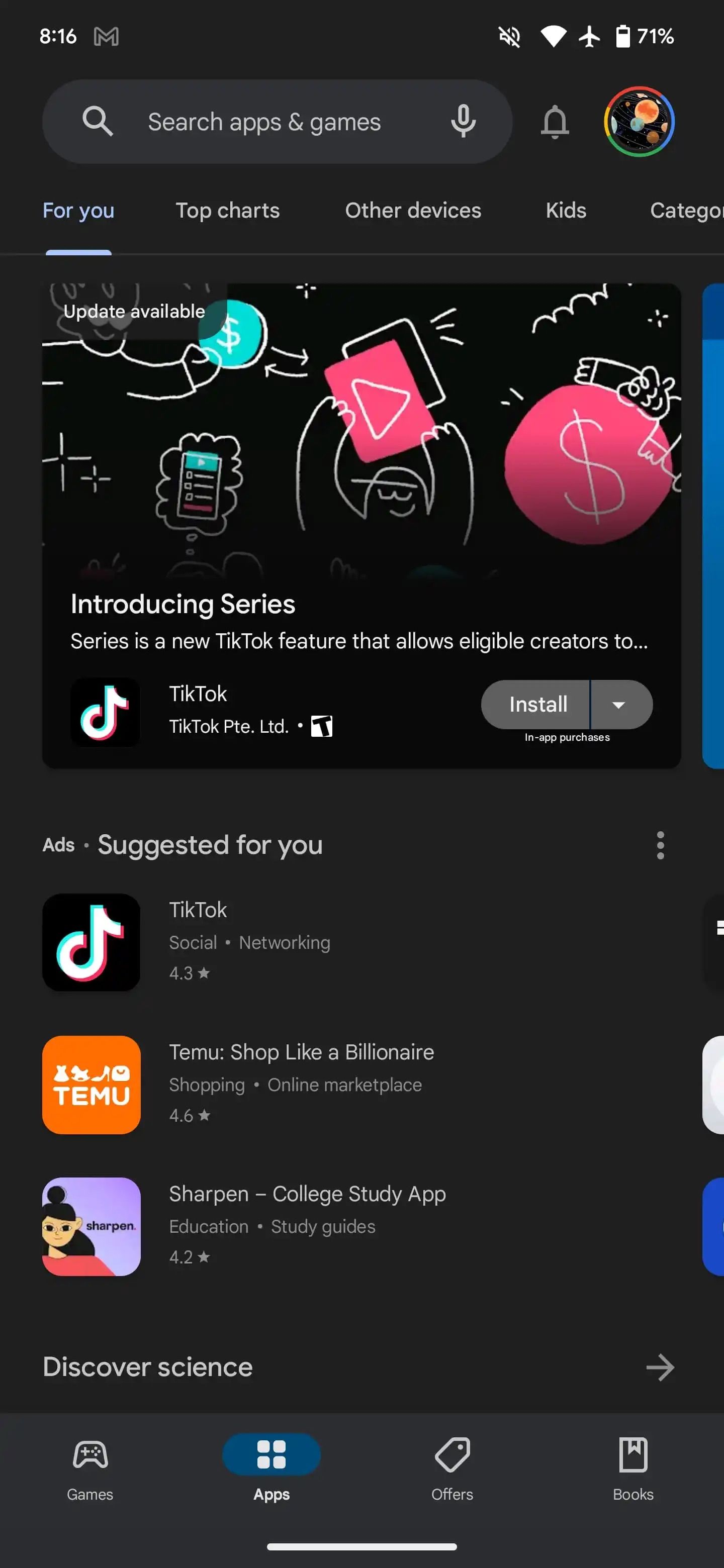Open the account profile picture
Viewport: 724px width, 1568px height.
639,122
